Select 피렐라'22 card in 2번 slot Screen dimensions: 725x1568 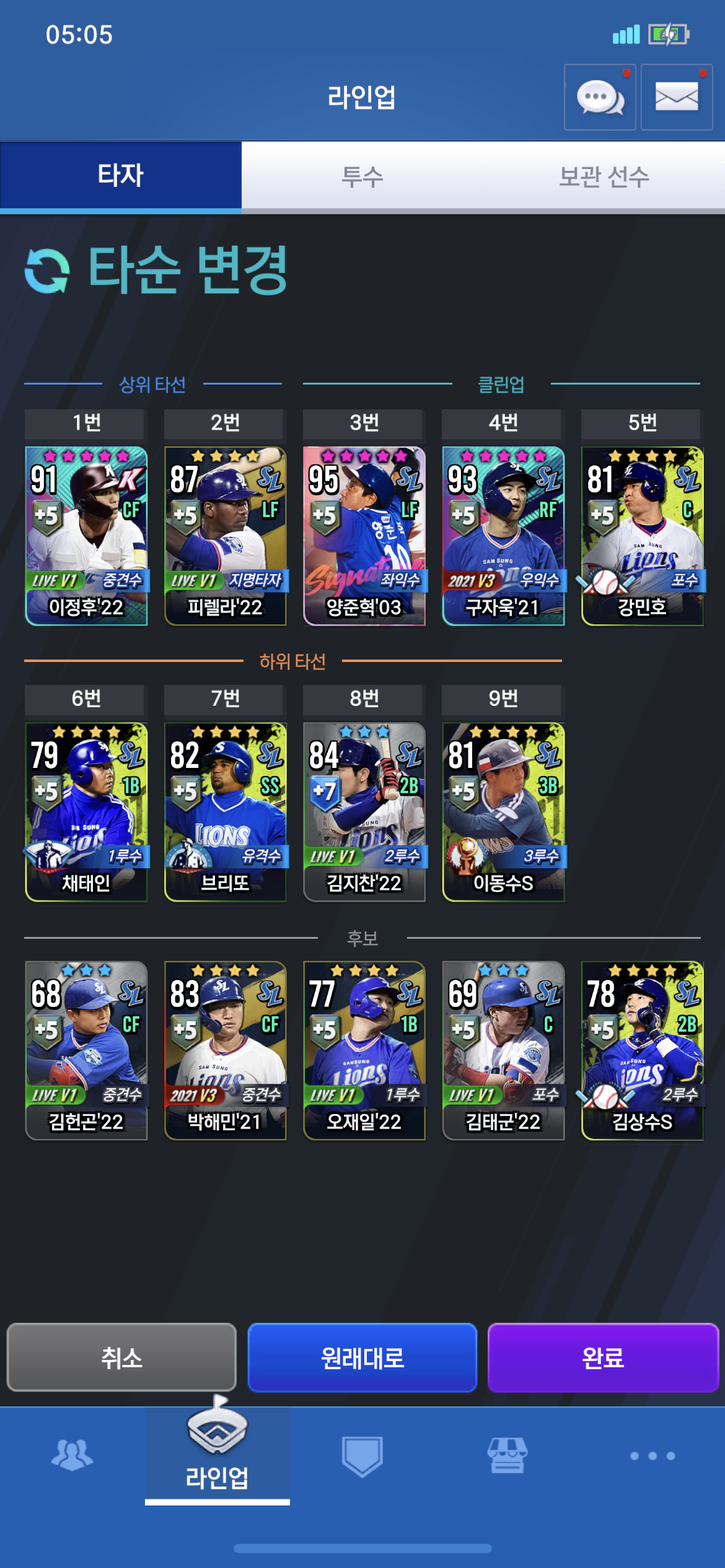[x=225, y=536]
